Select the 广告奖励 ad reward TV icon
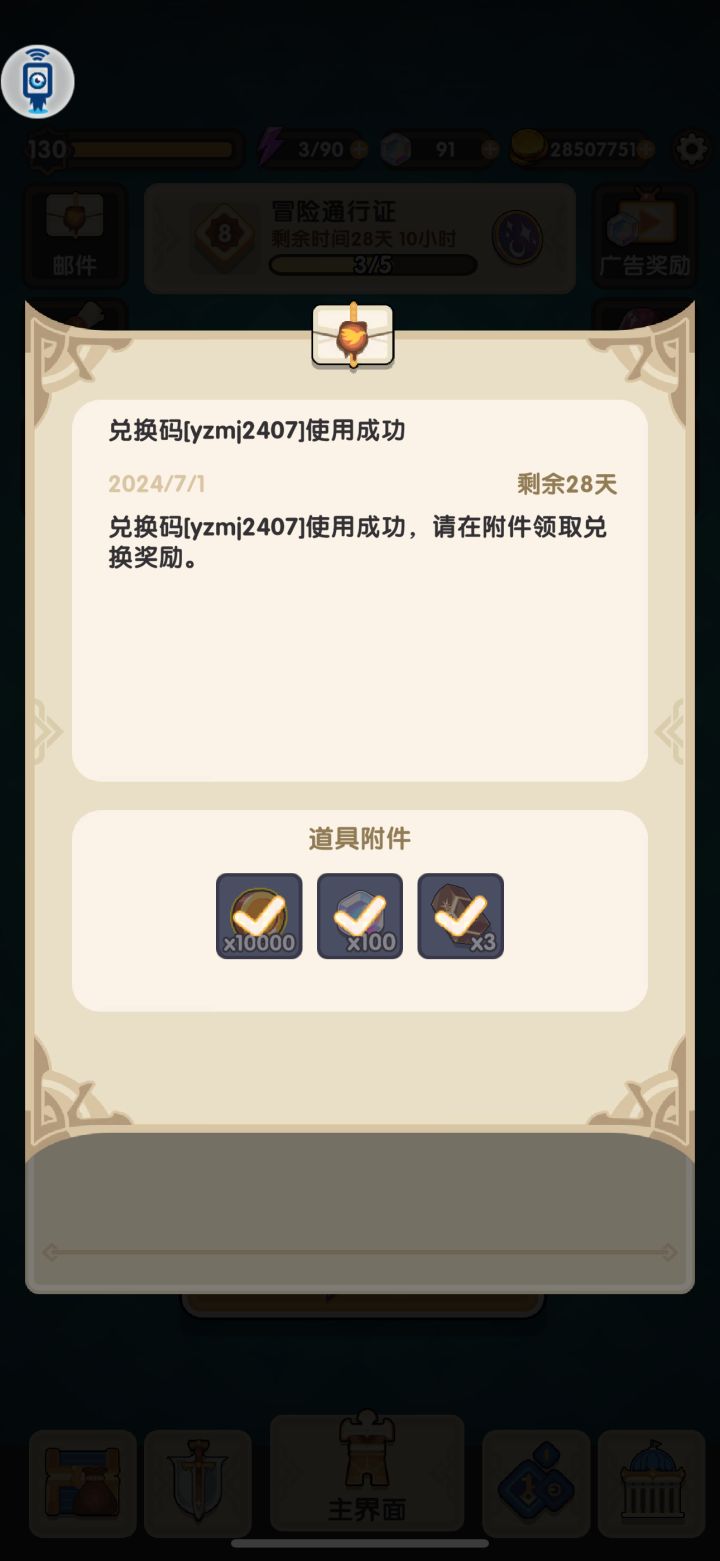The image size is (720, 1561). click(x=645, y=237)
